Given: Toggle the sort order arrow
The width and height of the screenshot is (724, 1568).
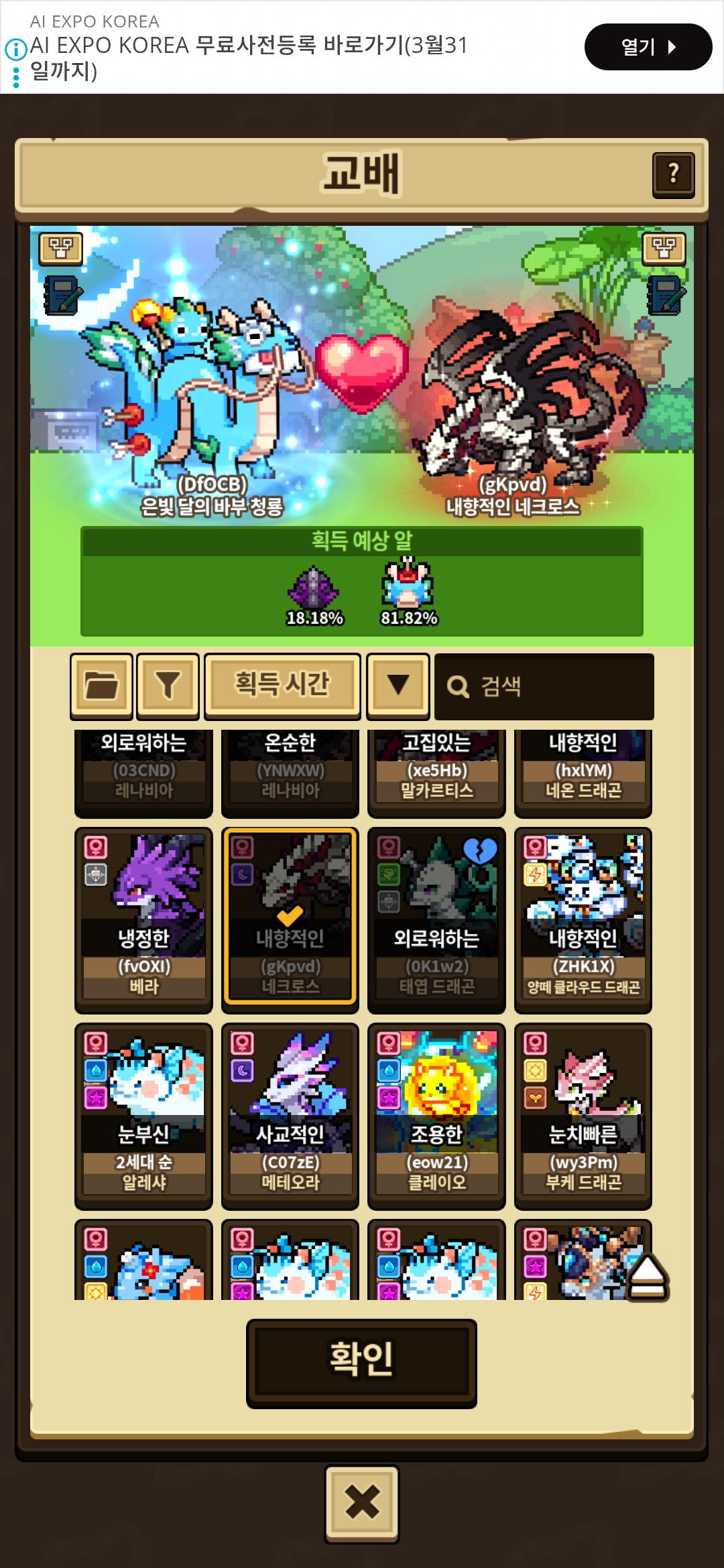Looking at the screenshot, I should pyautogui.click(x=398, y=685).
